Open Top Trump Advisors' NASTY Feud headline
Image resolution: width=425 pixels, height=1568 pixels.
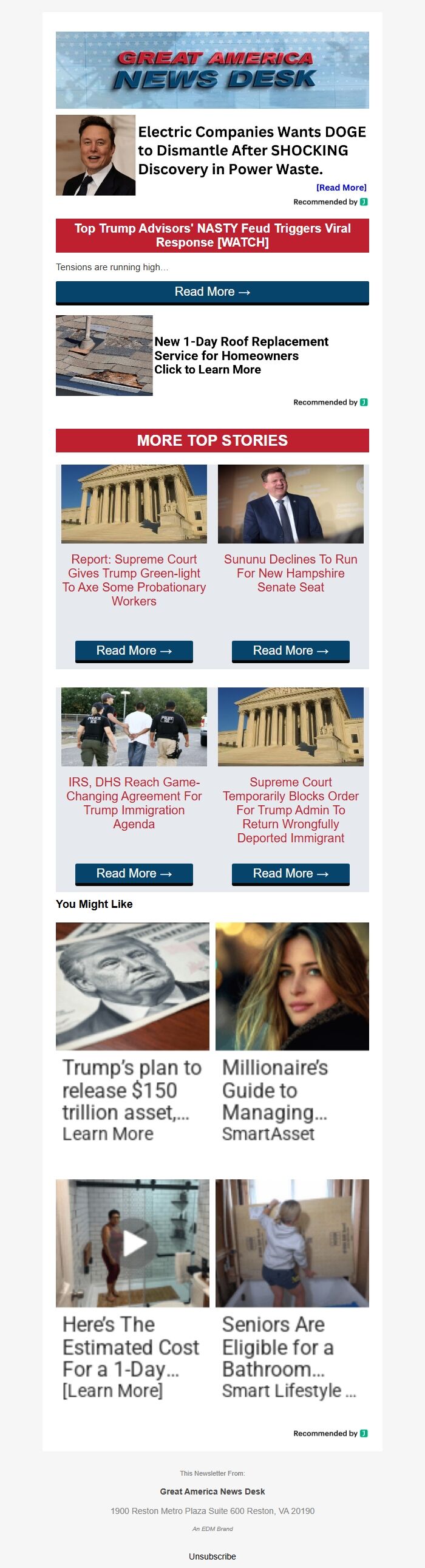pyautogui.click(x=212, y=235)
